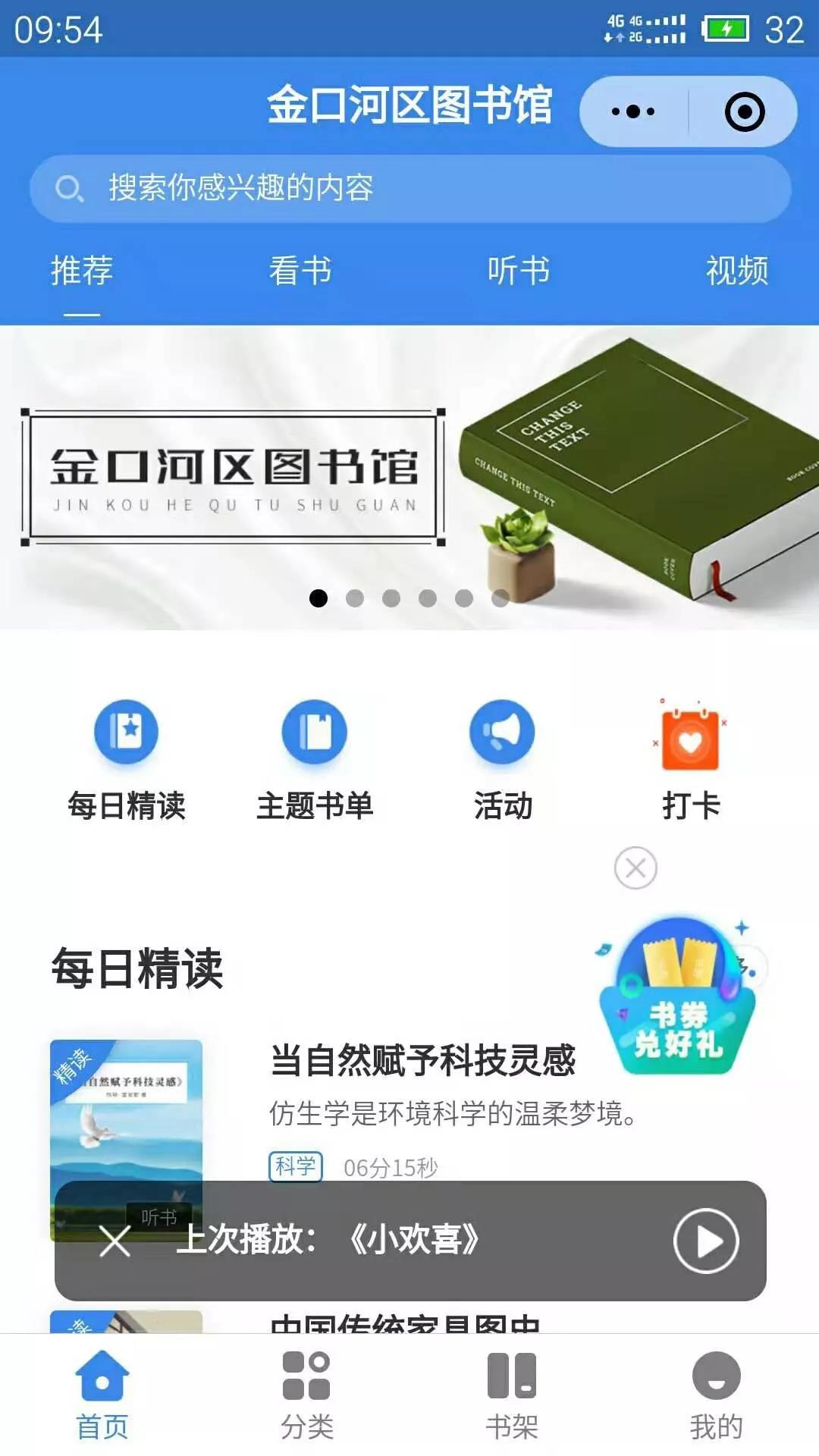This screenshot has width=819, height=1456.
Task: Open the 金口河区图书馆 banner
Action: 409,478
